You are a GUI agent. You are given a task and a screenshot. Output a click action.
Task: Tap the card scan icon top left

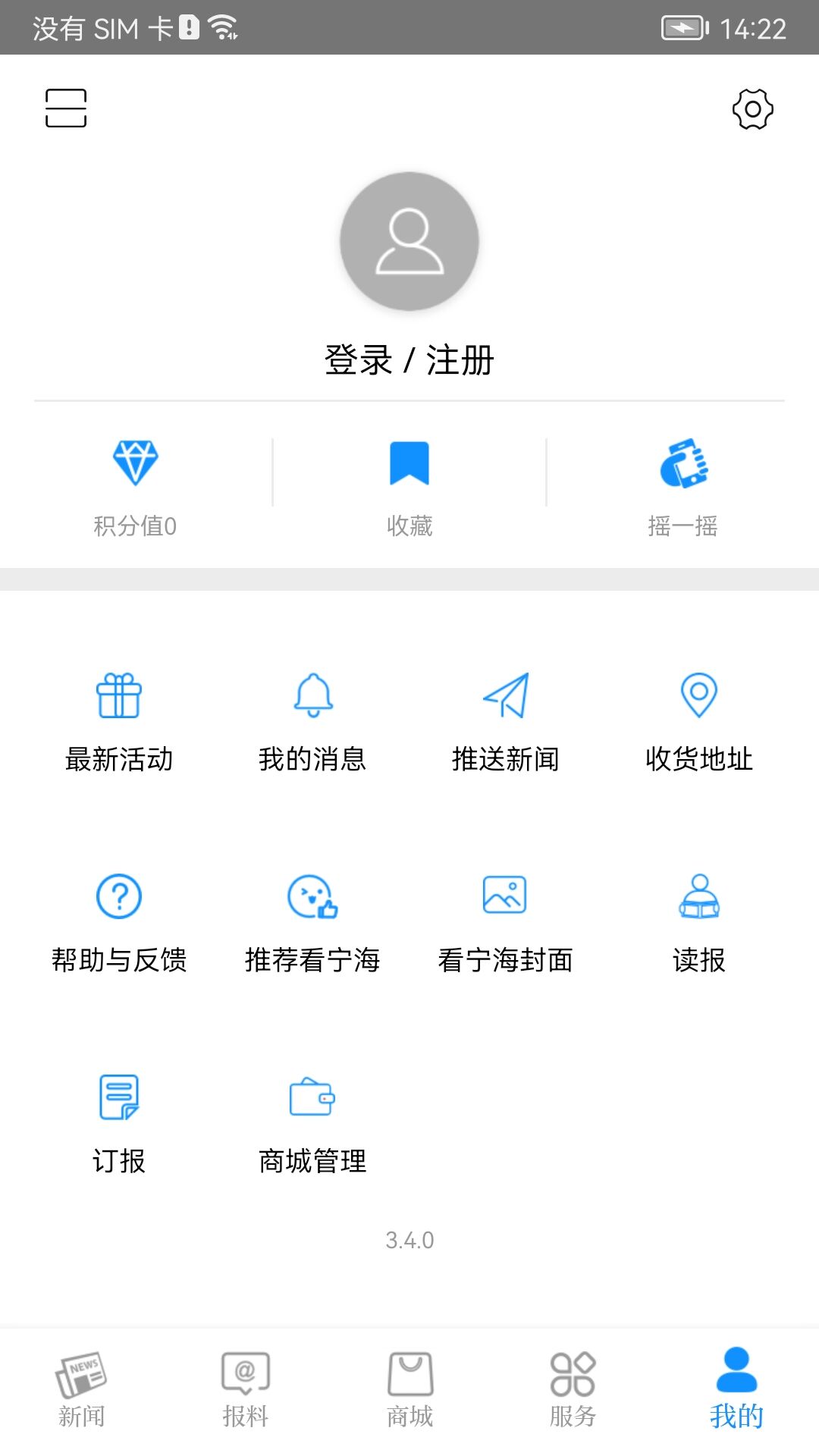pos(66,108)
